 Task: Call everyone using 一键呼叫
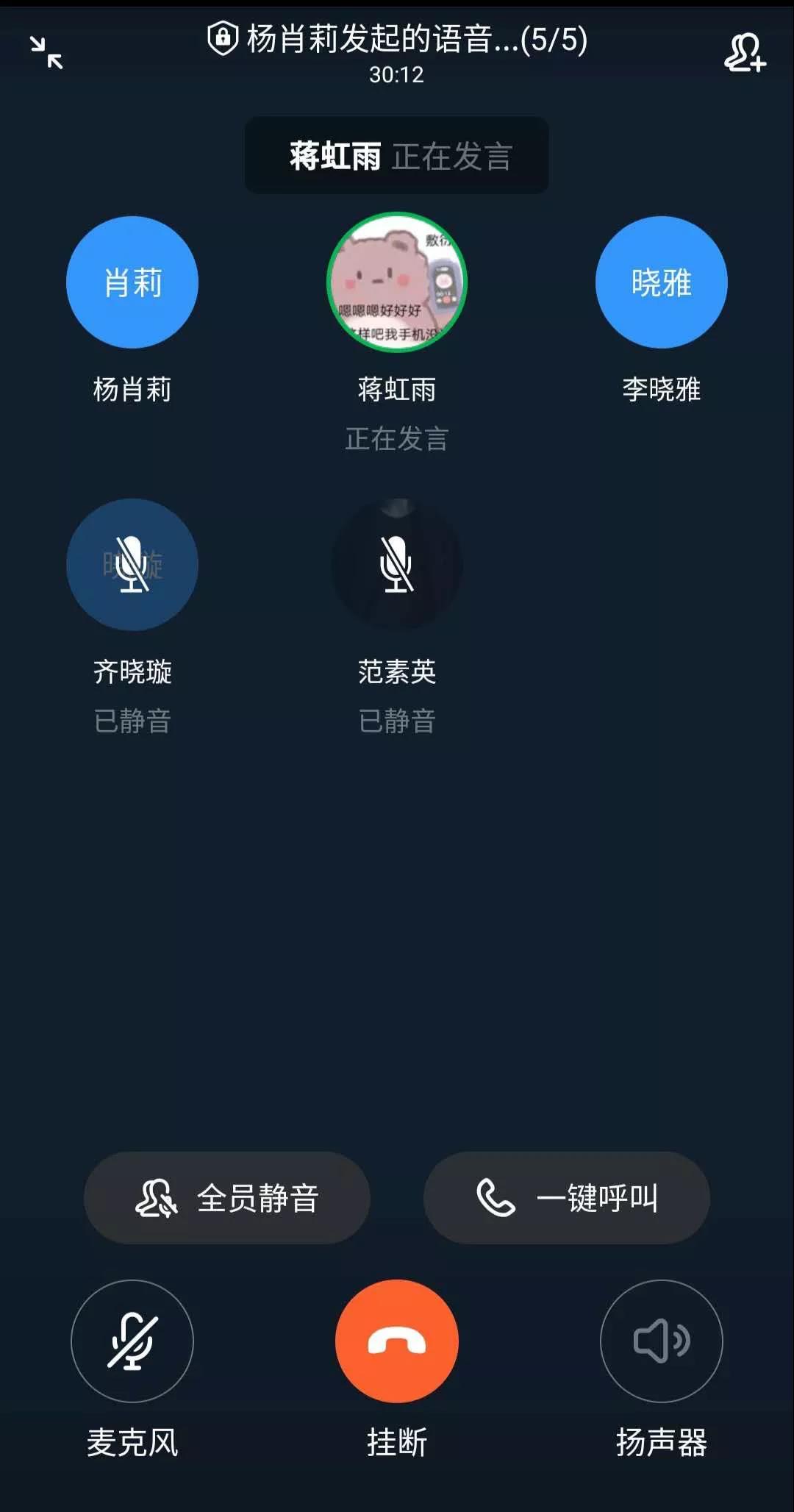coord(567,1198)
